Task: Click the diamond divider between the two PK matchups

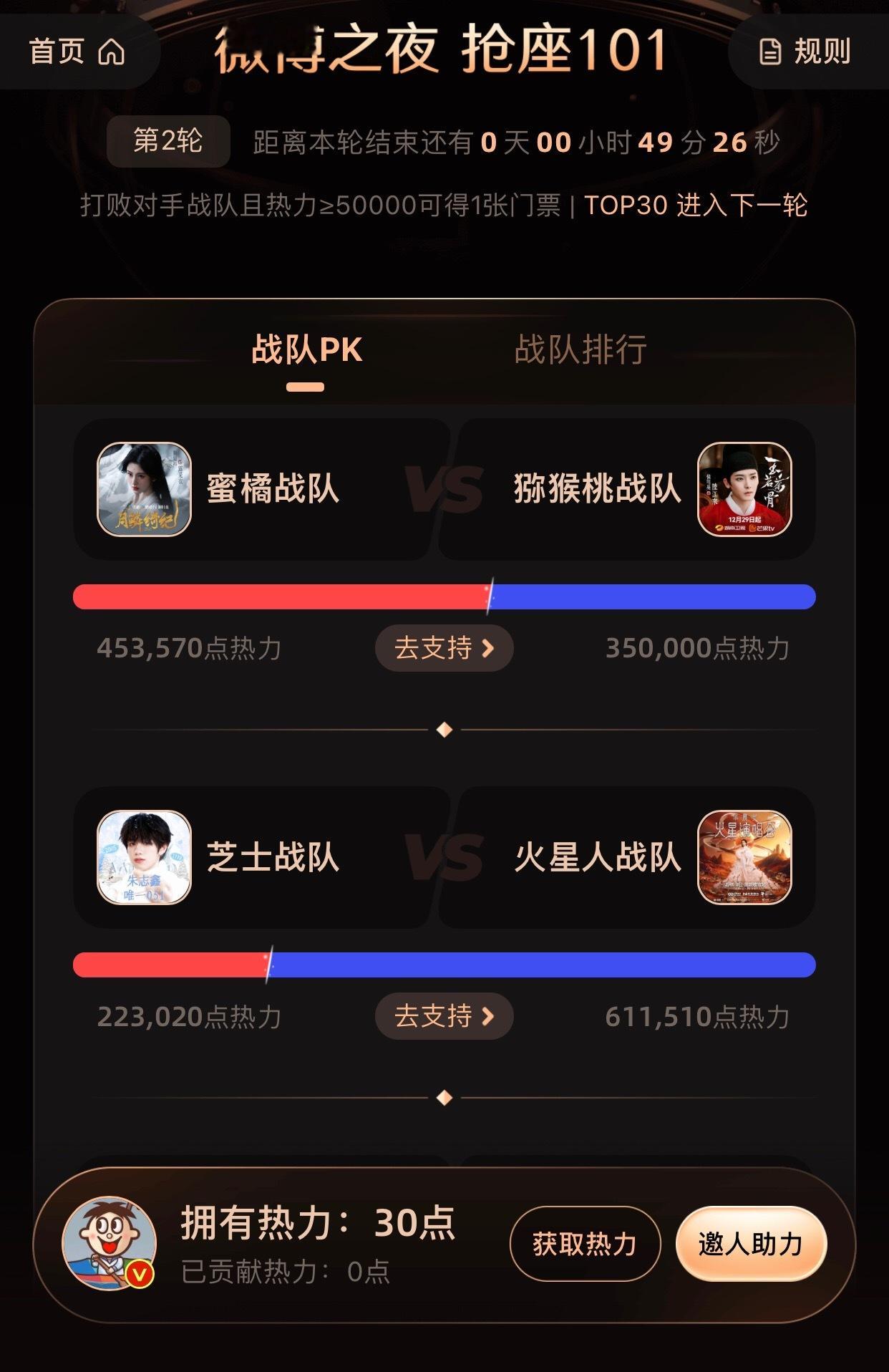Action: pyautogui.click(x=444, y=730)
